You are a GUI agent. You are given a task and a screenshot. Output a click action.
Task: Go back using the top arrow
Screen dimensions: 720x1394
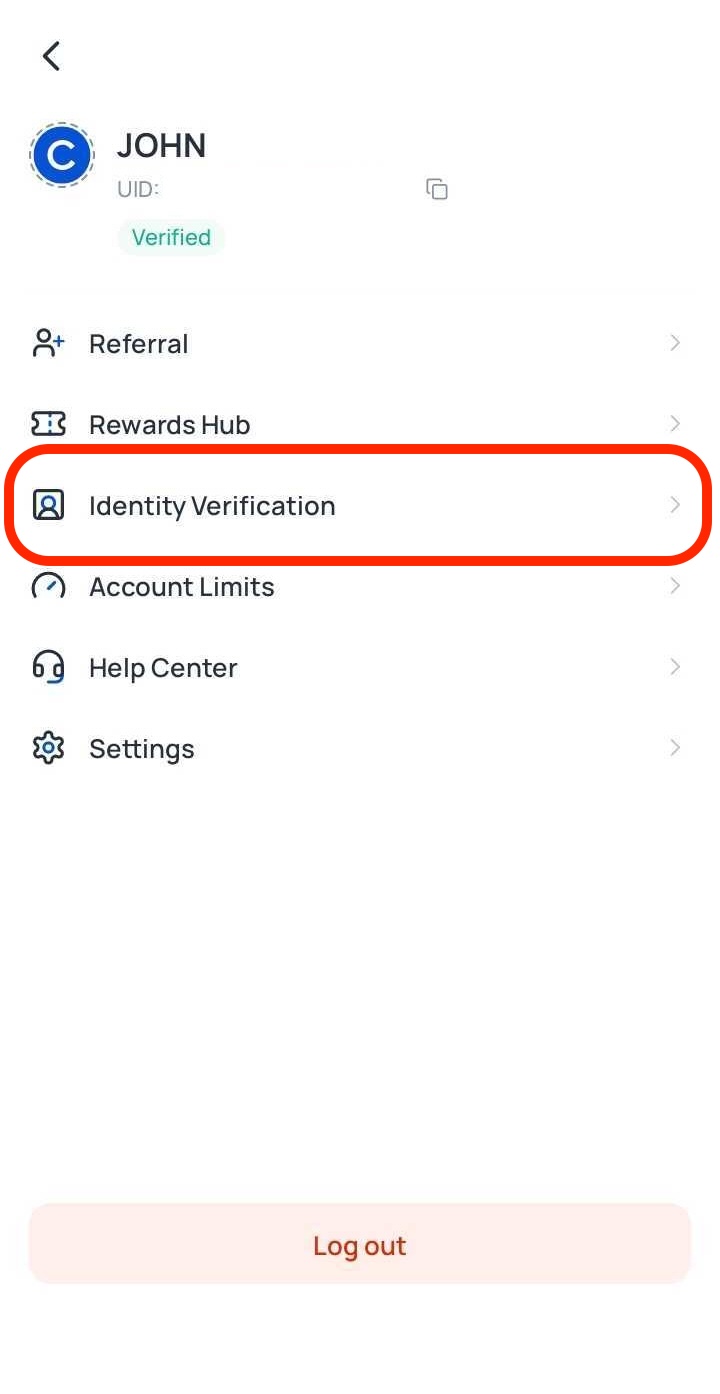[x=51, y=56]
